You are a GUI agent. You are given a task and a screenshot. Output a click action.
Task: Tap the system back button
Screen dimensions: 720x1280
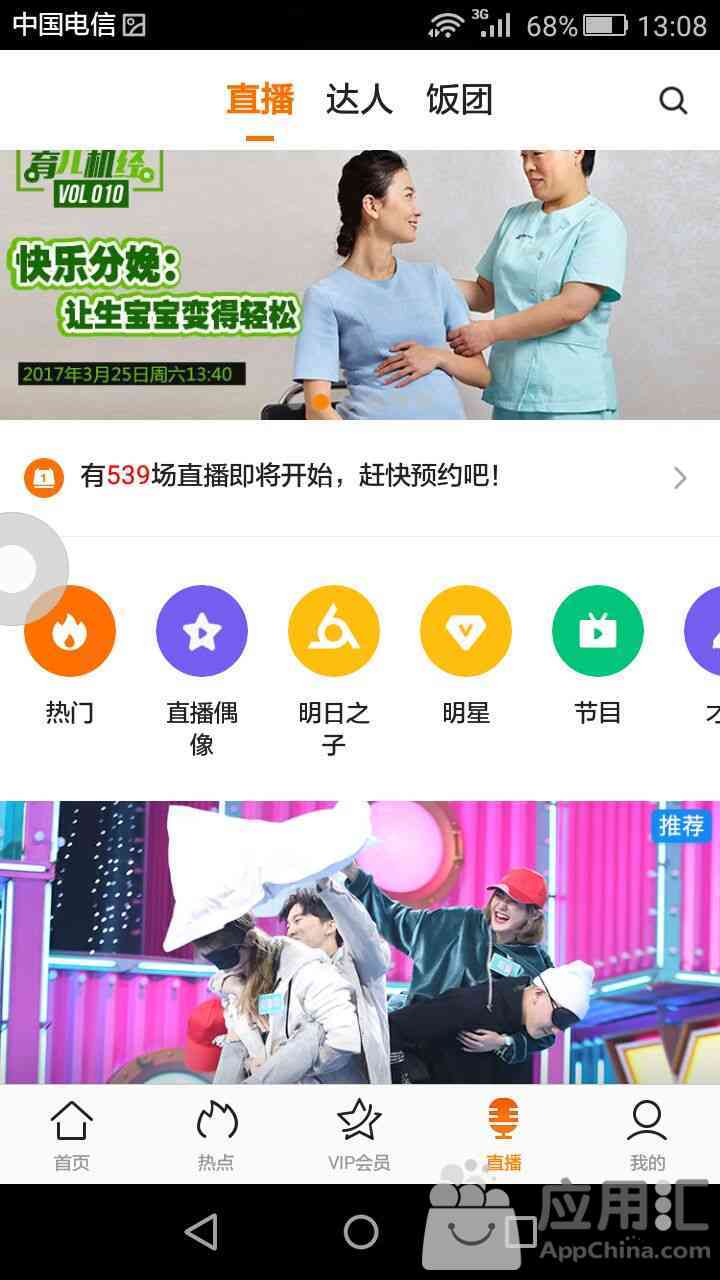pyautogui.click(x=201, y=1232)
